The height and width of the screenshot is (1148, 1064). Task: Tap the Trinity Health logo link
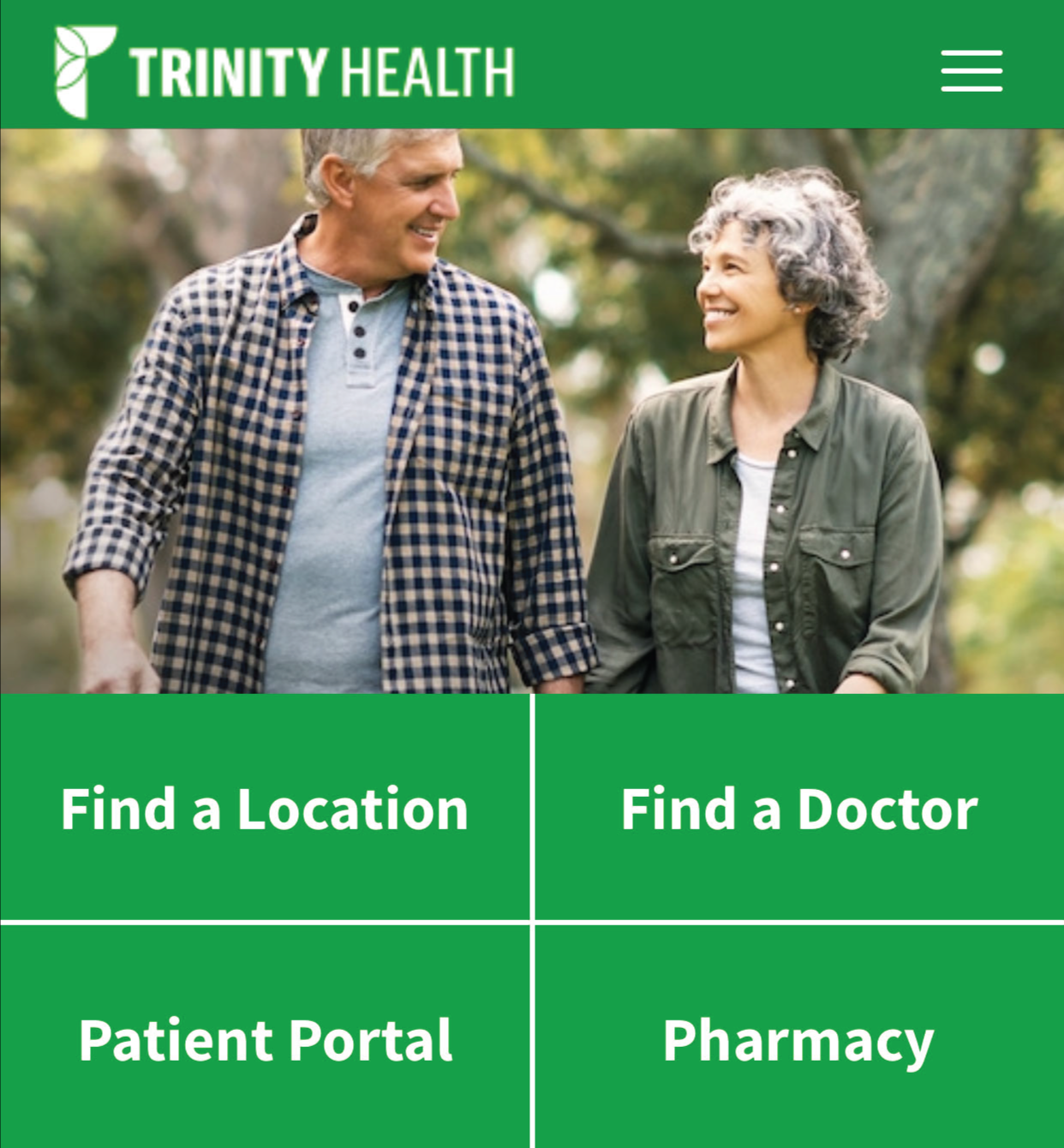[284, 71]
